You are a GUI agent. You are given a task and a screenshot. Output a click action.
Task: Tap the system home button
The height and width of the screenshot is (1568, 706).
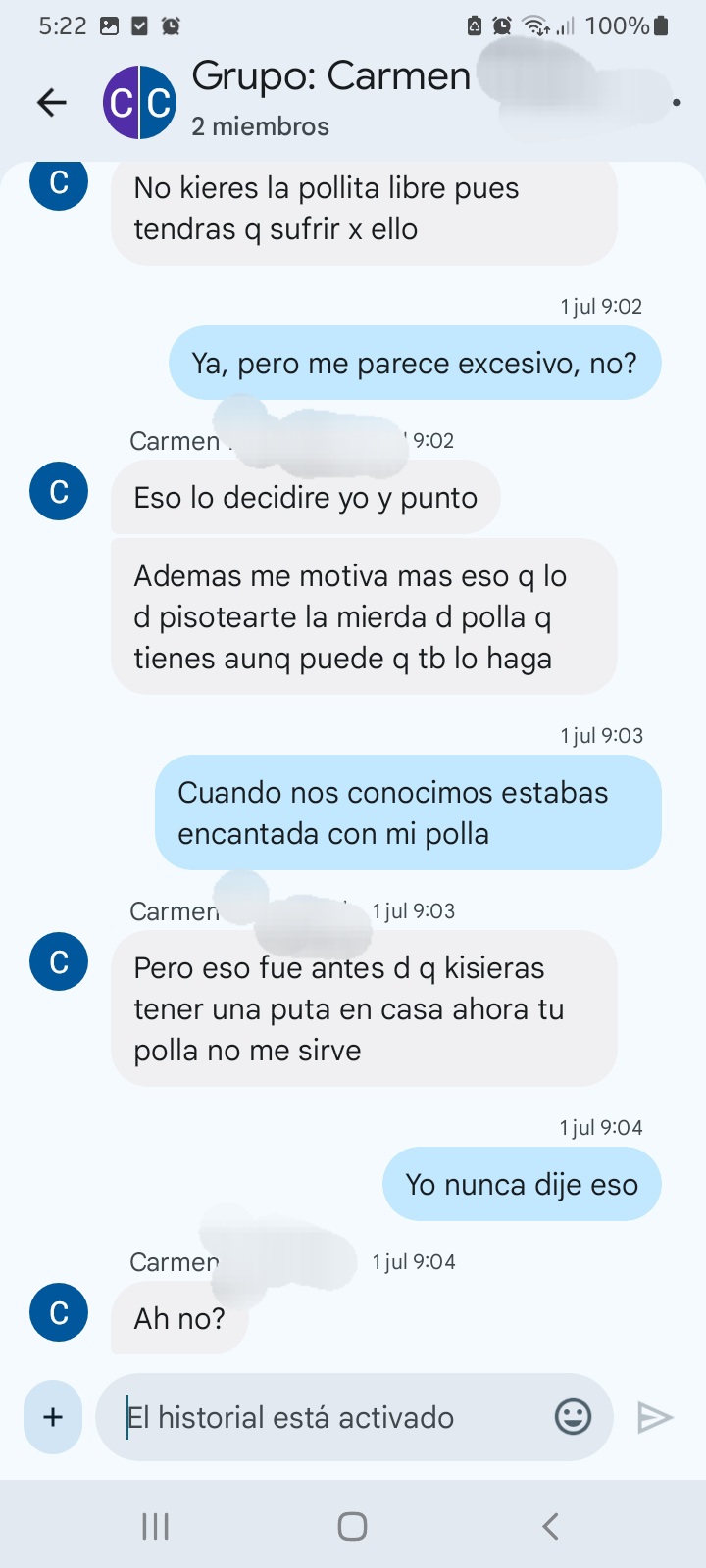[352, 1526]
